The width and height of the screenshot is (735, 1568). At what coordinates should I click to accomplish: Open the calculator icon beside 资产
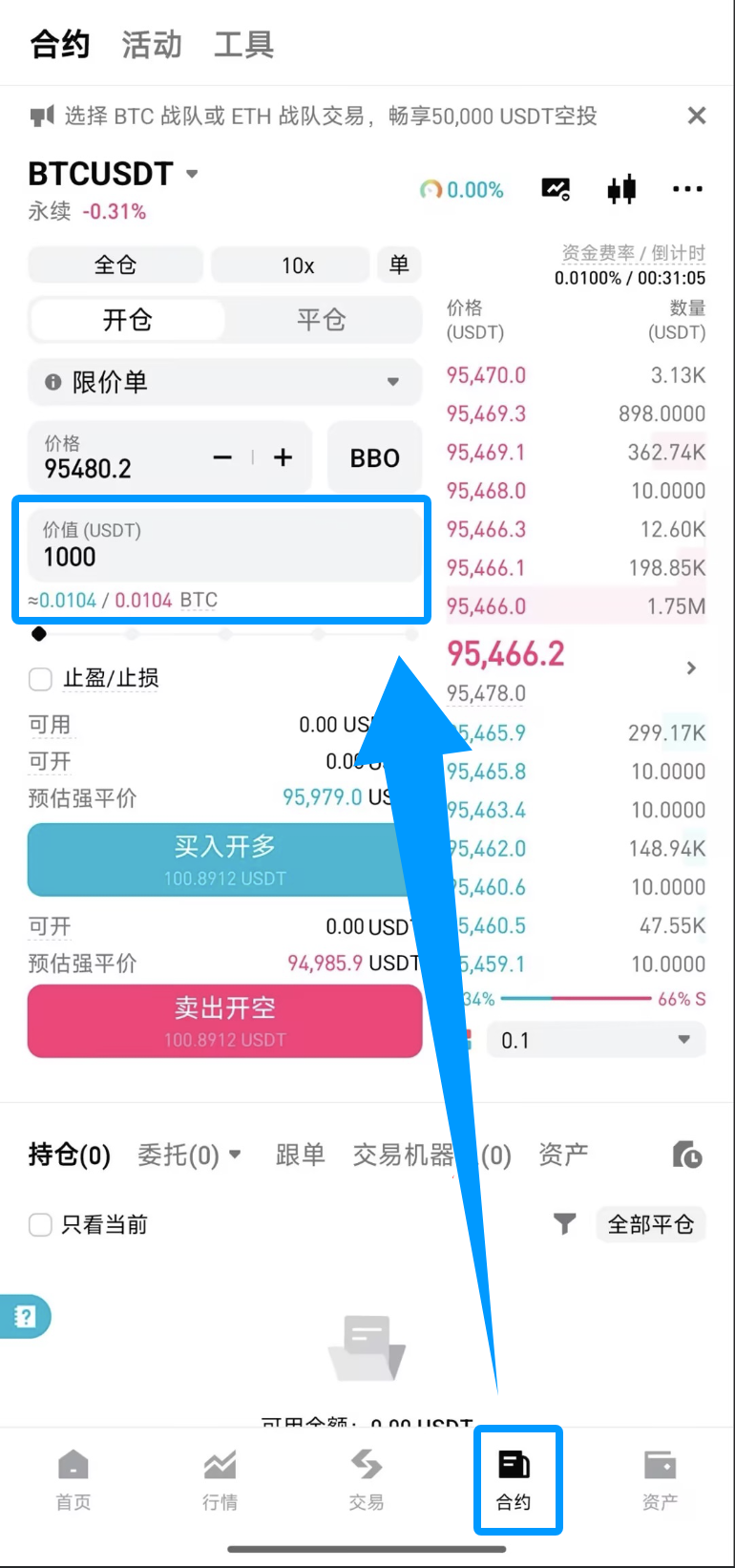coord(685,1155)
